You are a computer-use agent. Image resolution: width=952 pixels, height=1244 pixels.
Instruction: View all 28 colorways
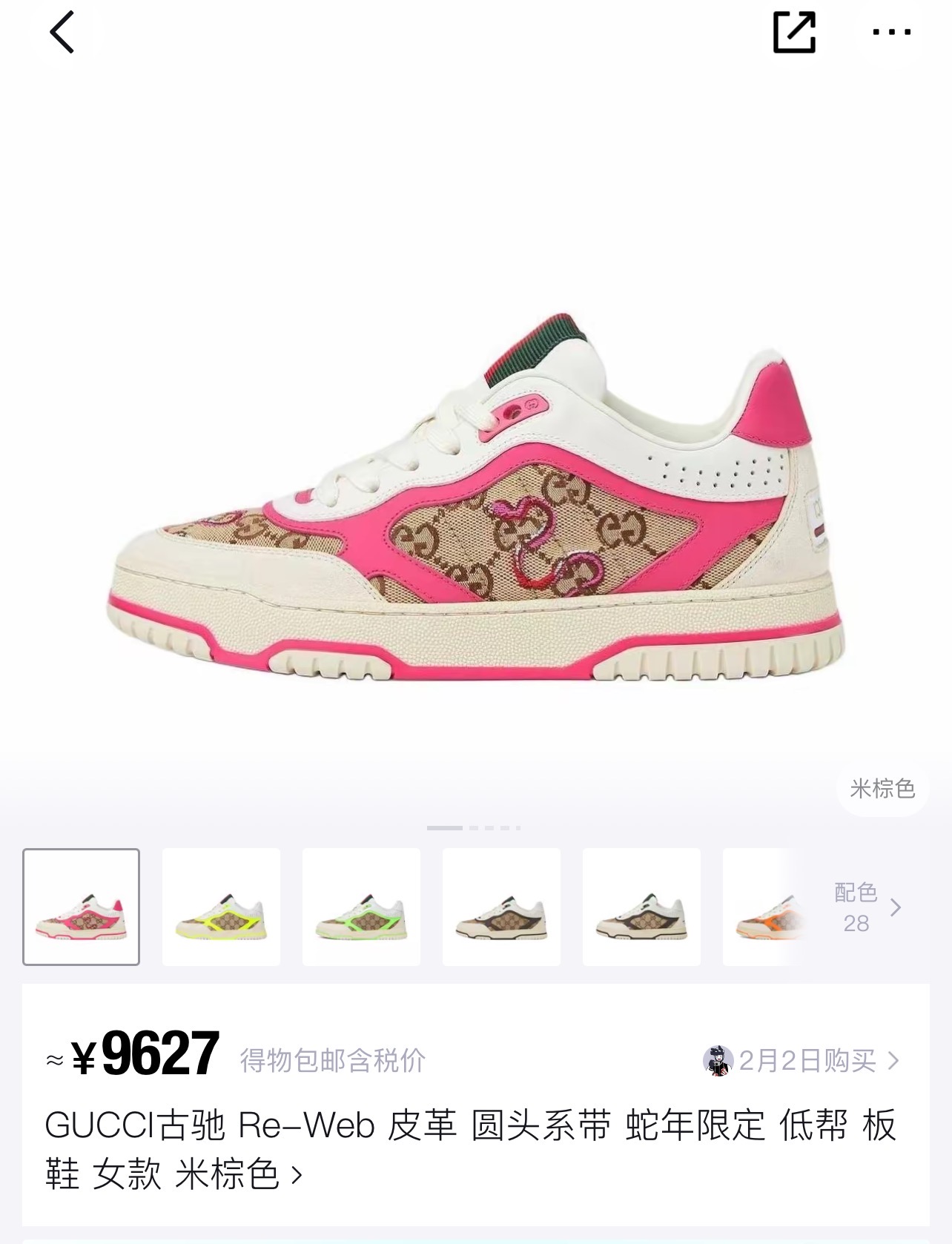867,907
